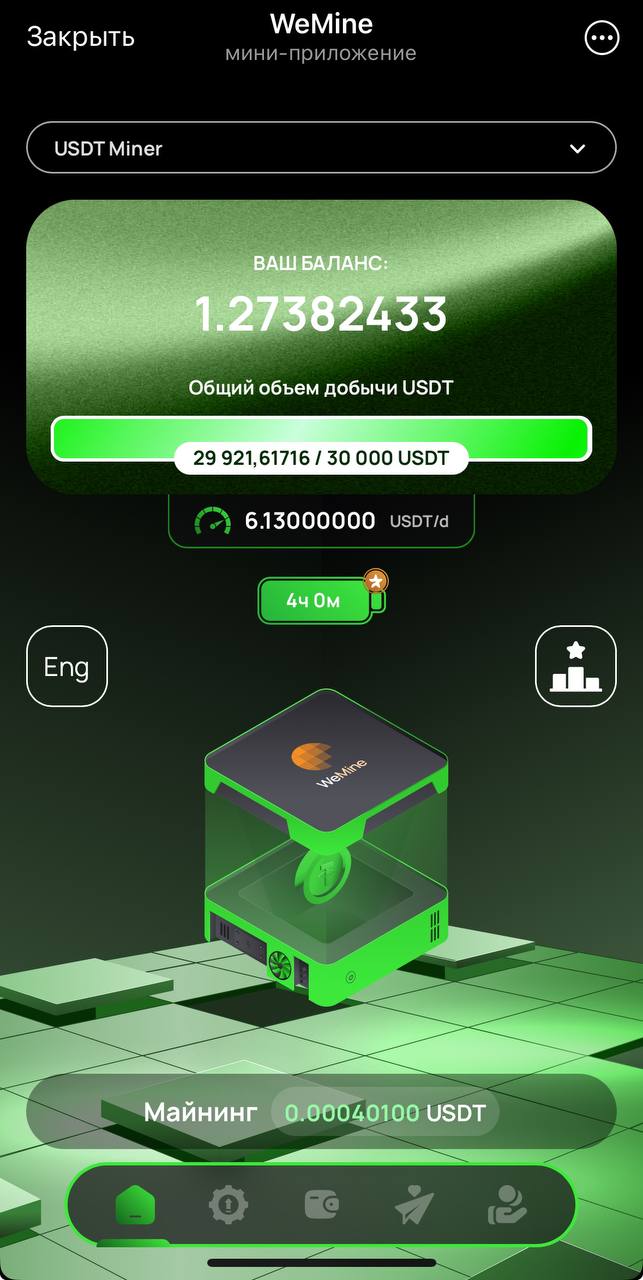Open the wallet tab
Viewport: 643px width, 1280px height.
tap(321, 1204)
